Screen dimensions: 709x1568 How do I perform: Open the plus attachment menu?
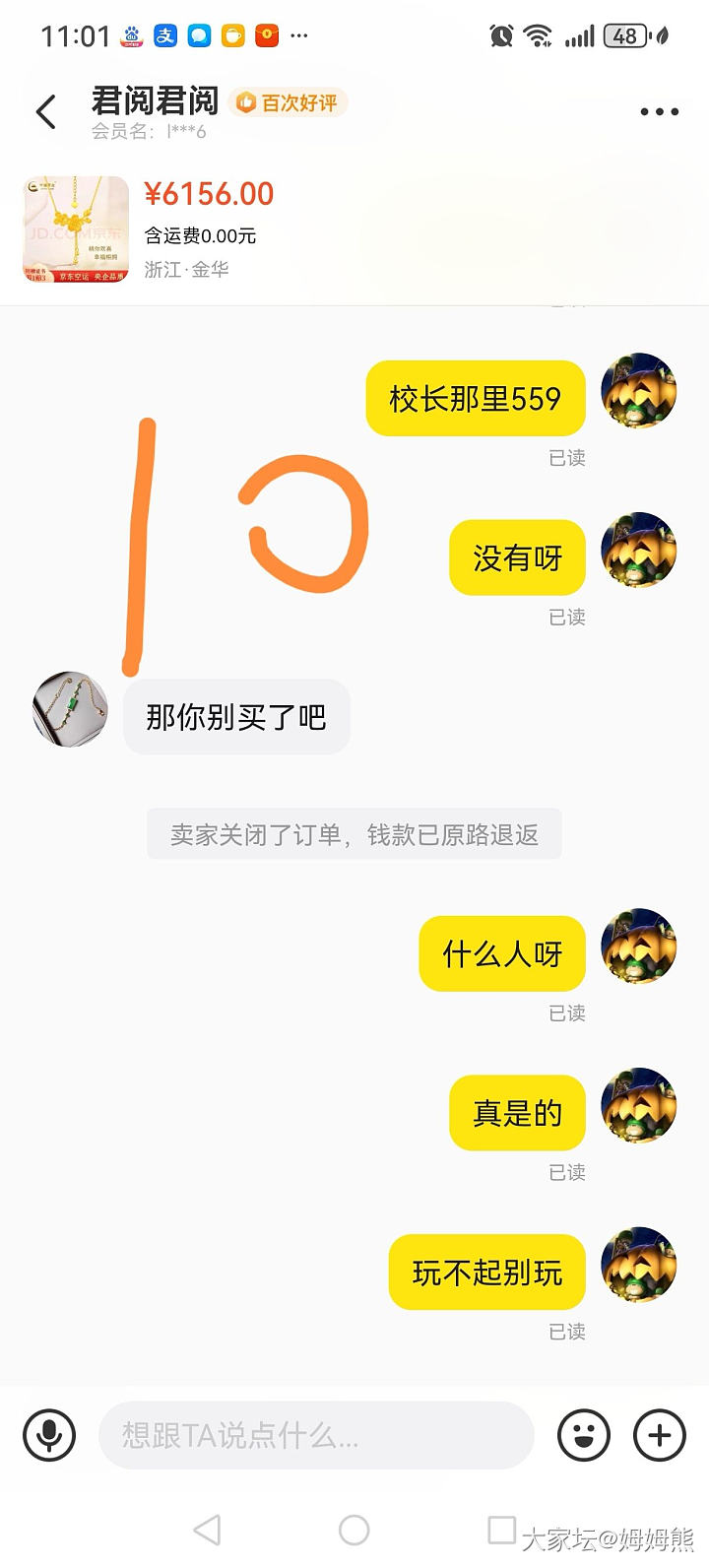(659, 1435)
